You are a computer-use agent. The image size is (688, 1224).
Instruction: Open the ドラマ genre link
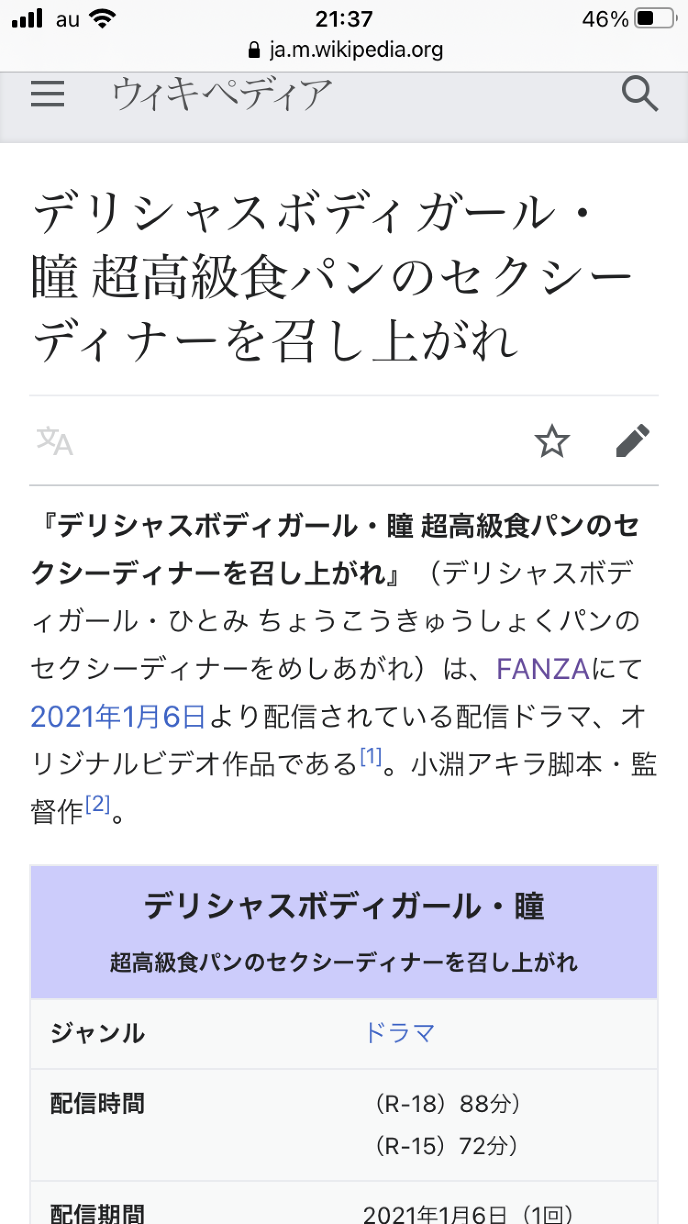click(x=400, y=1033)
